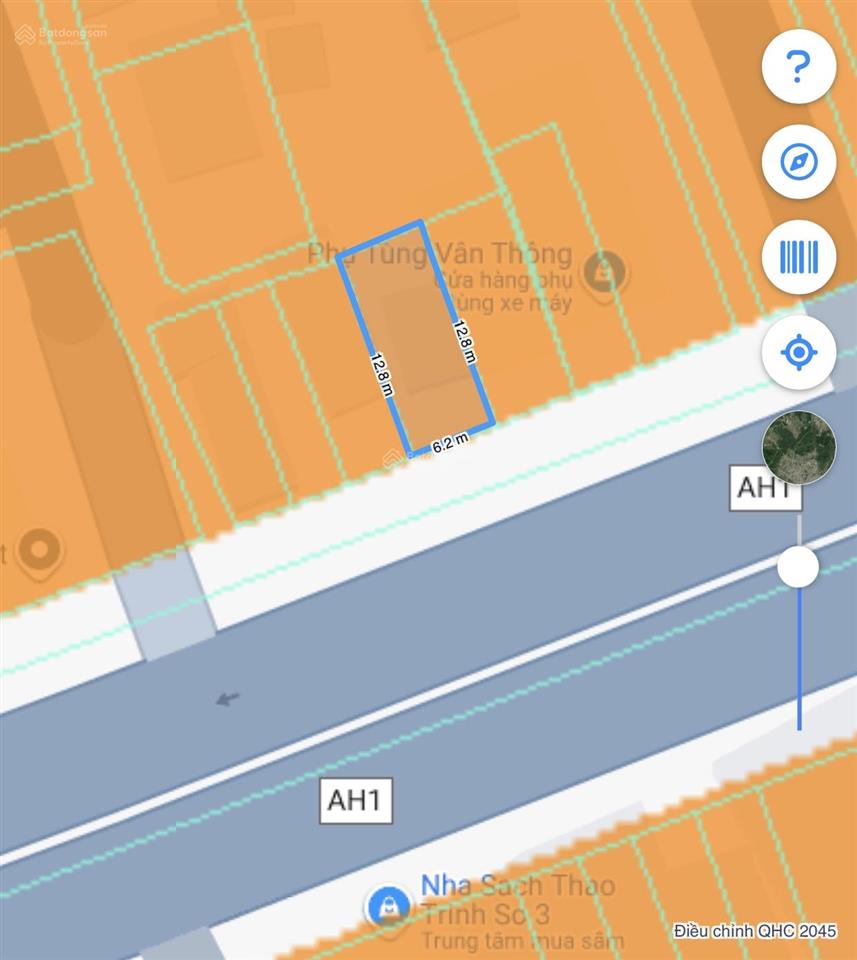Open the barcode-style layers button
Image resolution: width=857 pixels, height=960 pixels.
click(x=798, y=257)
